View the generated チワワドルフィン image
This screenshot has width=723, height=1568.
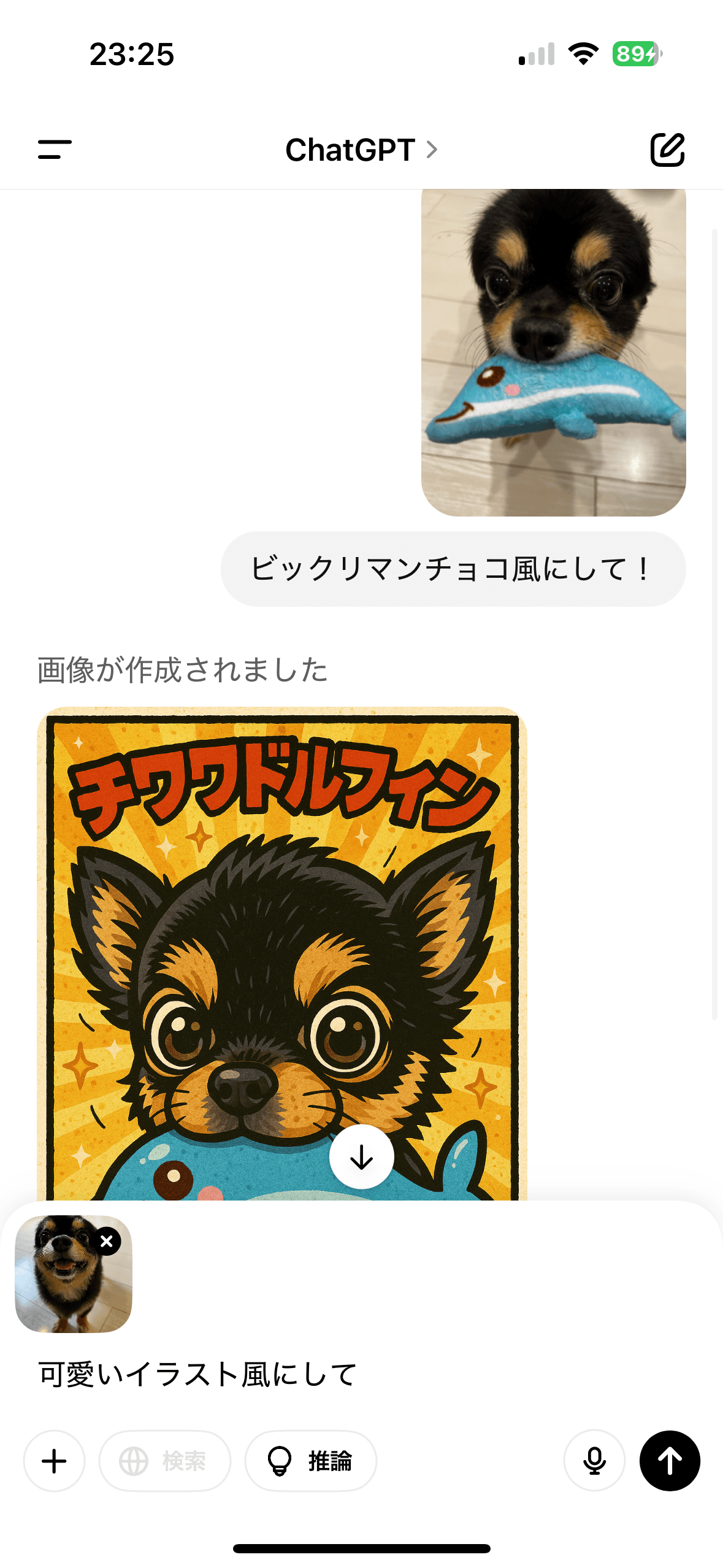[x=281, y=951]
